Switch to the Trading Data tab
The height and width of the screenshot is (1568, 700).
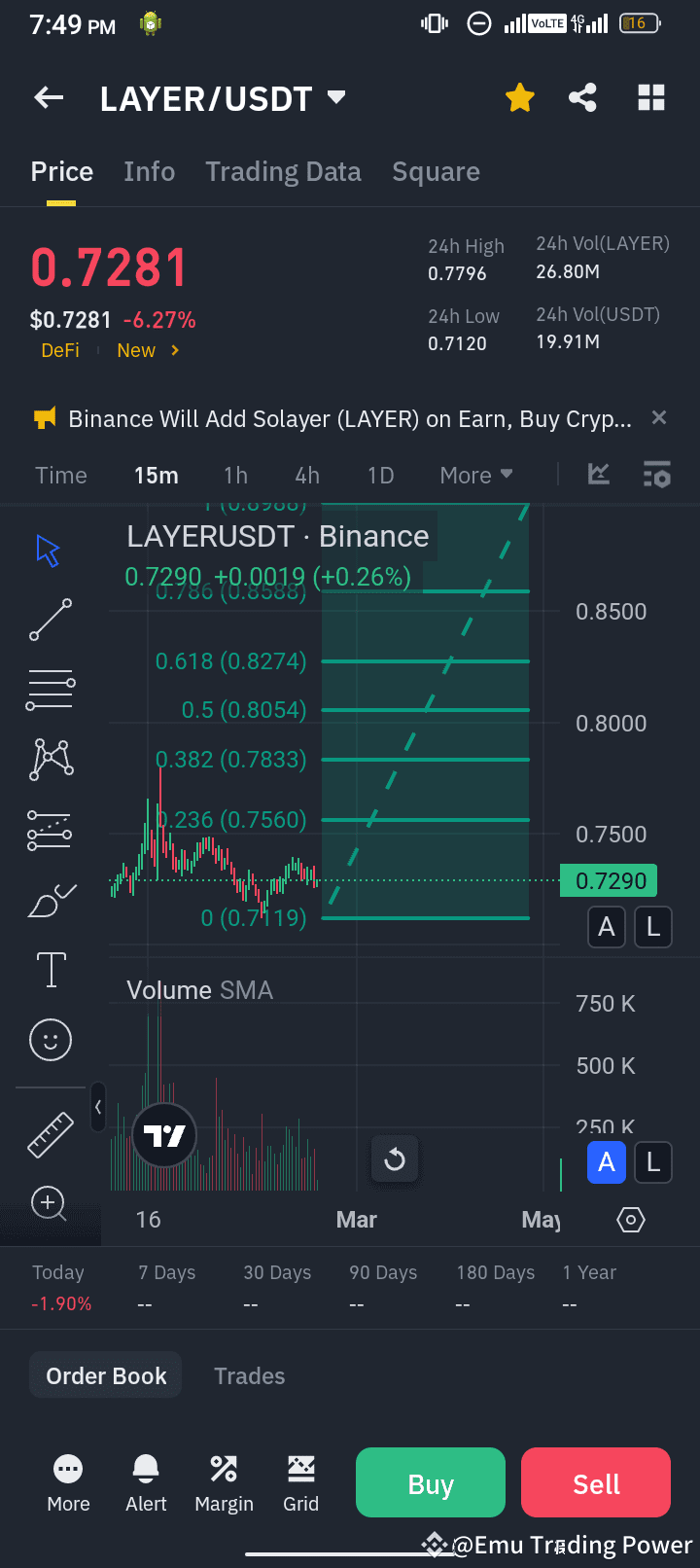[x=283, y=171]
